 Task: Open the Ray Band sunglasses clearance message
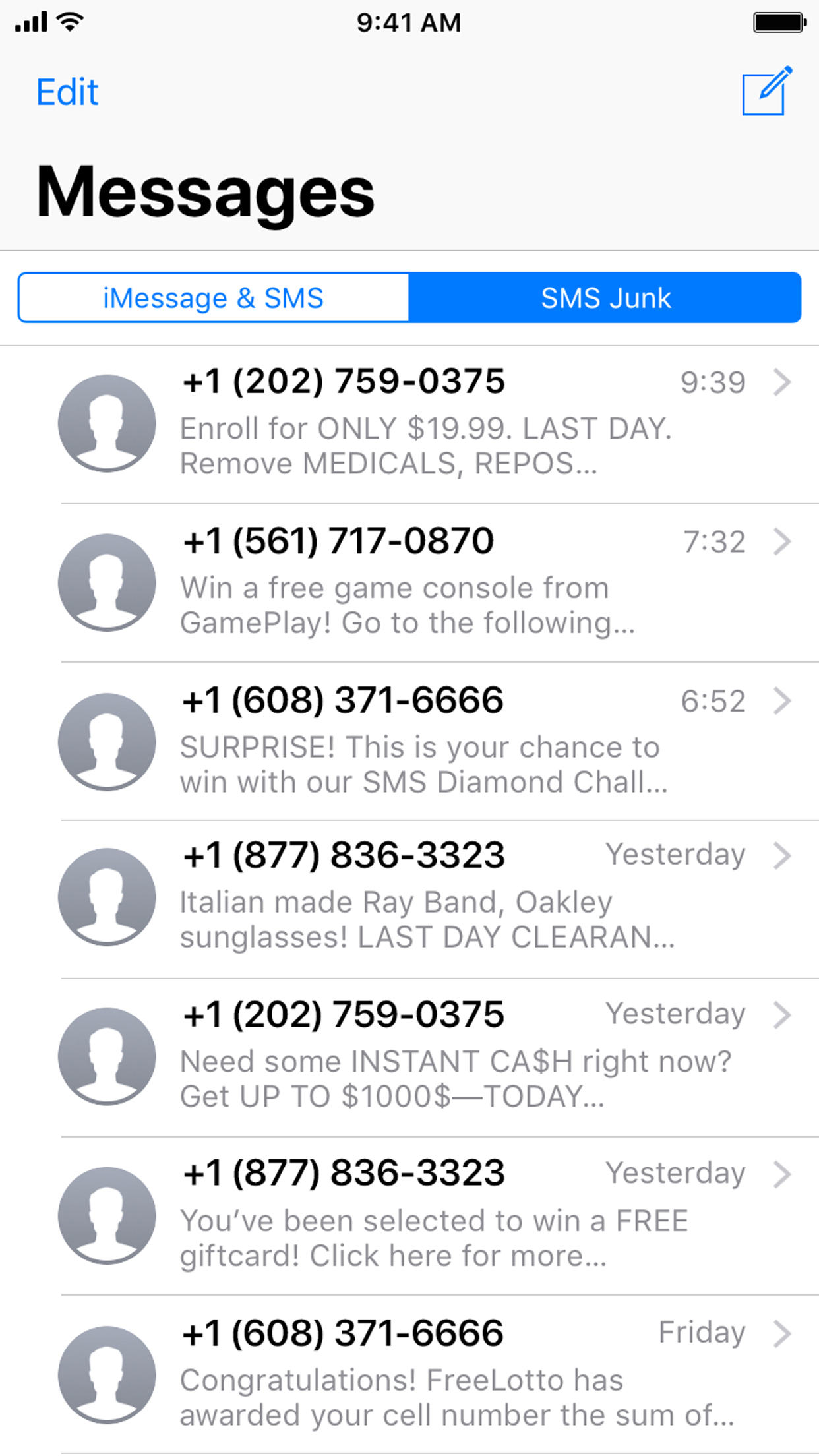tap(409, 899)
